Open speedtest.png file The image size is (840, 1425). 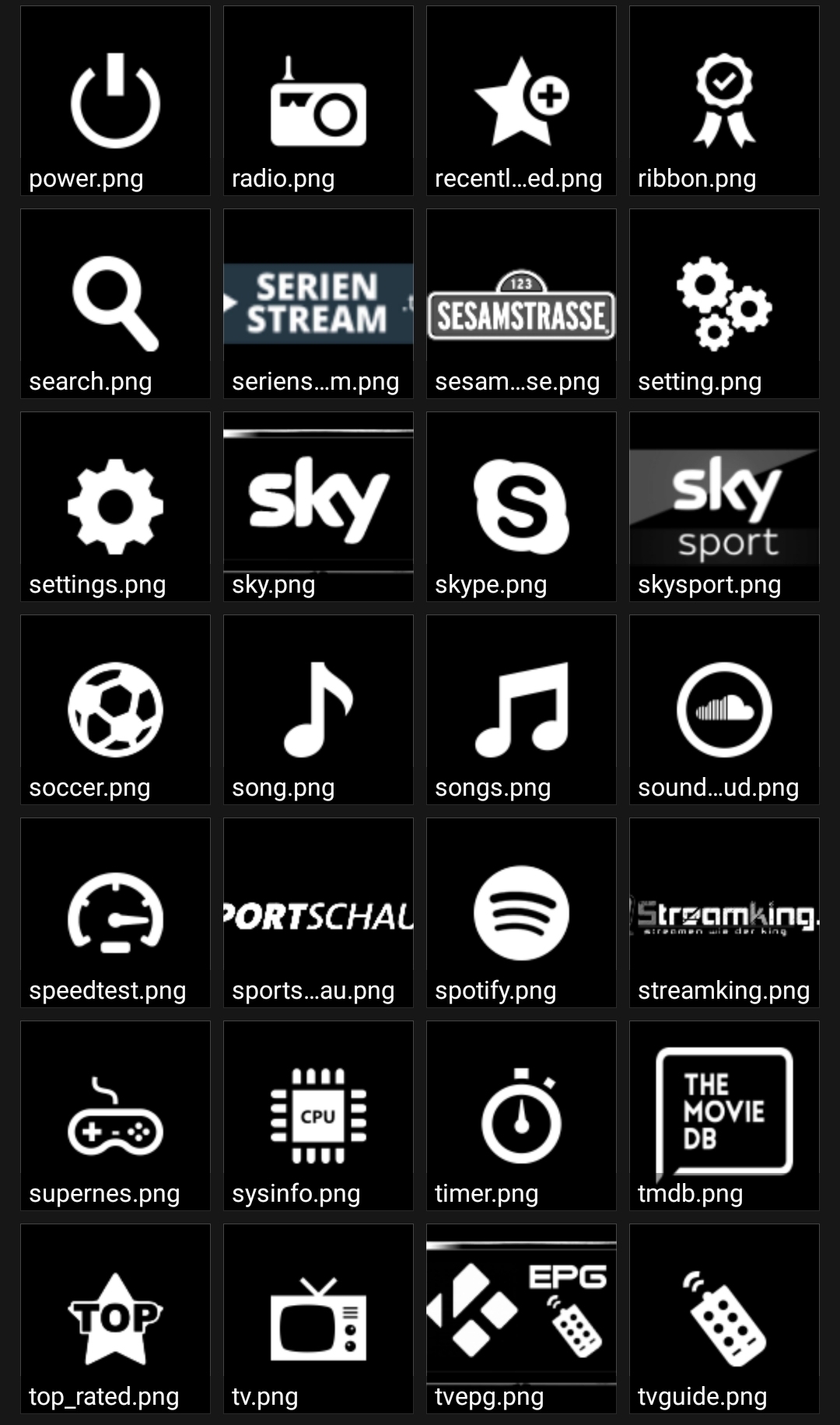point(115,912)
